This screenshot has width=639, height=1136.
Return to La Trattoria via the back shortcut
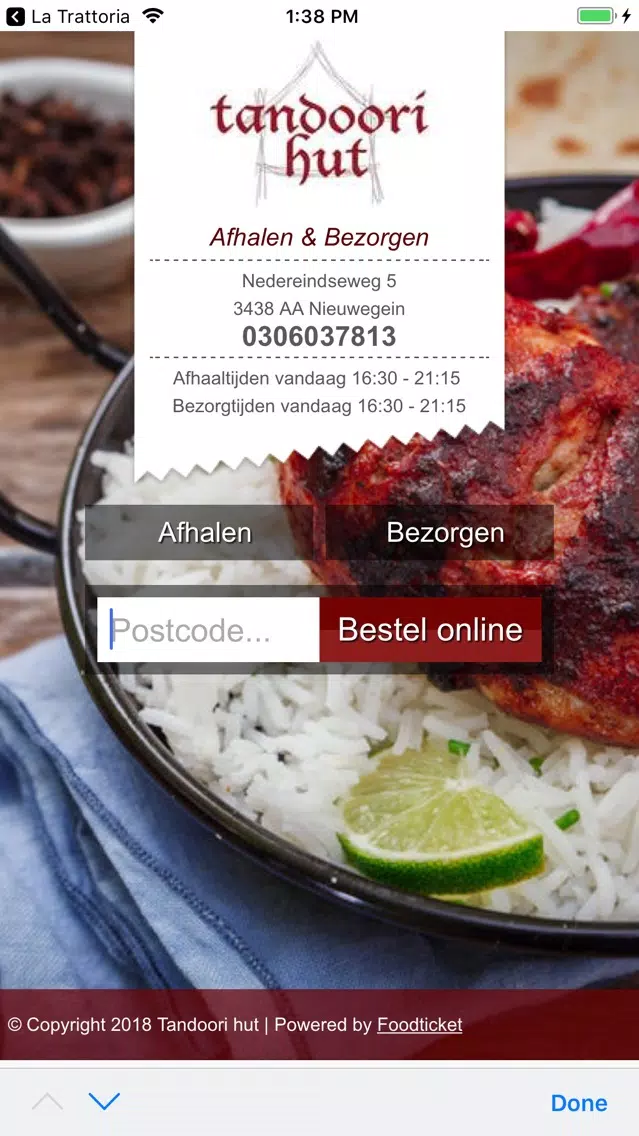(x=68, y=16)
